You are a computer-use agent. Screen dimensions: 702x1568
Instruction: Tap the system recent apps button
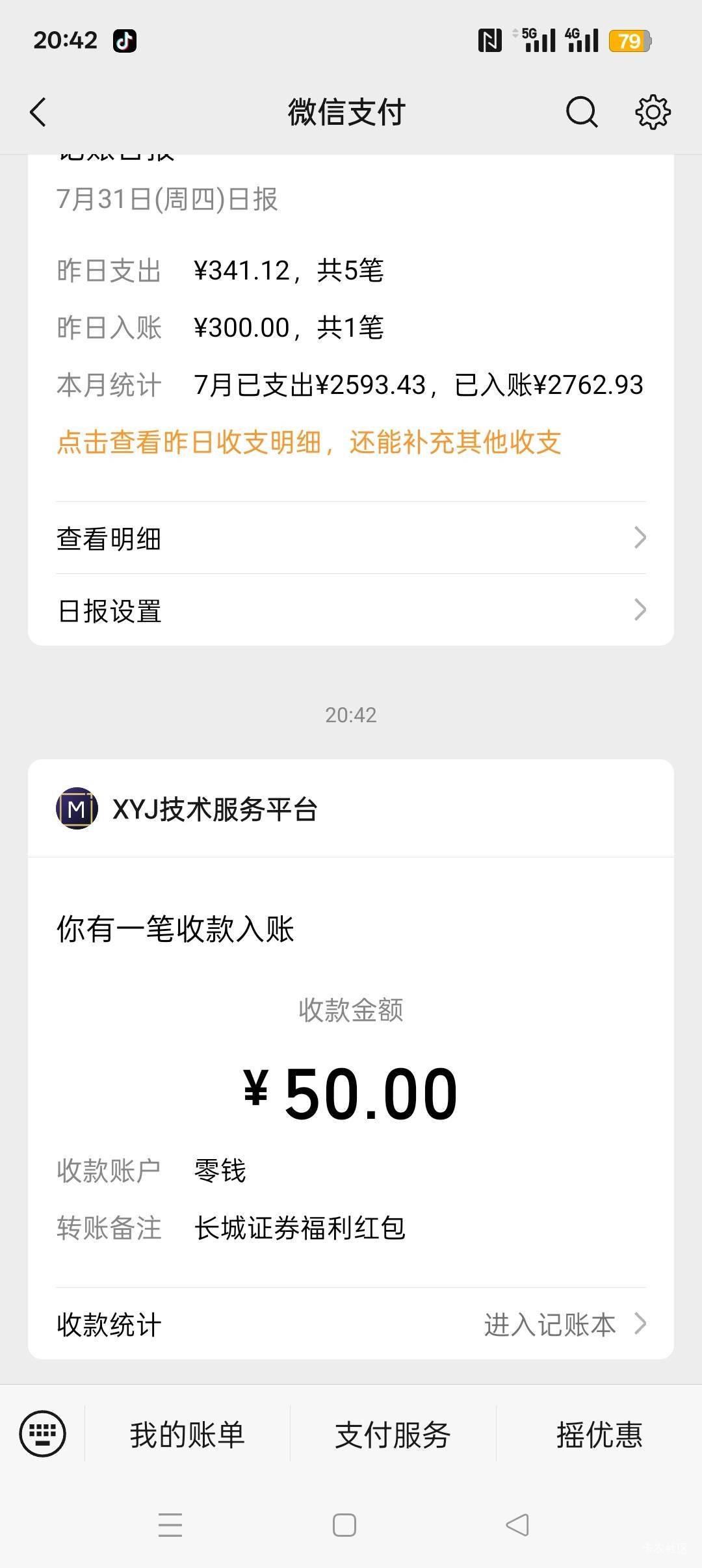coord(170,1524)
